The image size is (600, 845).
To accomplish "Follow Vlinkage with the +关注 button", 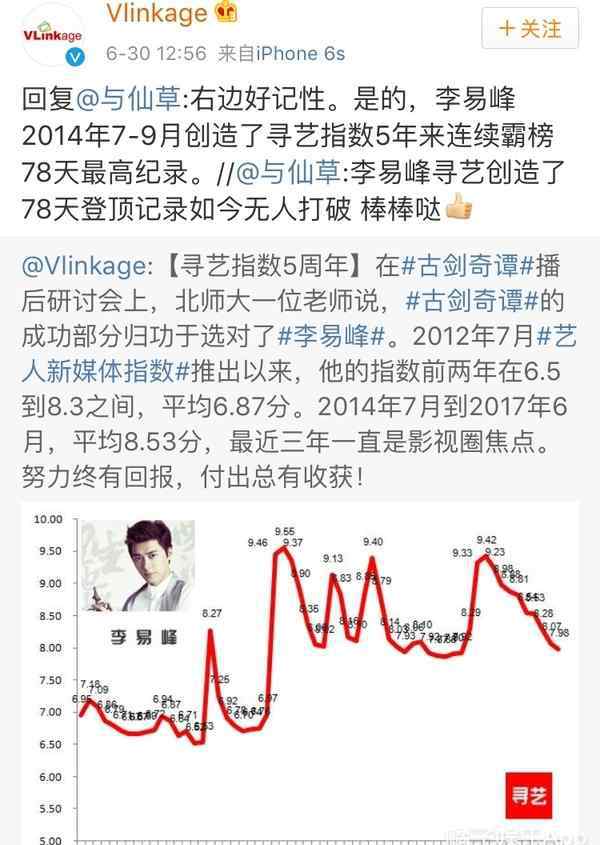I will 530,27.
